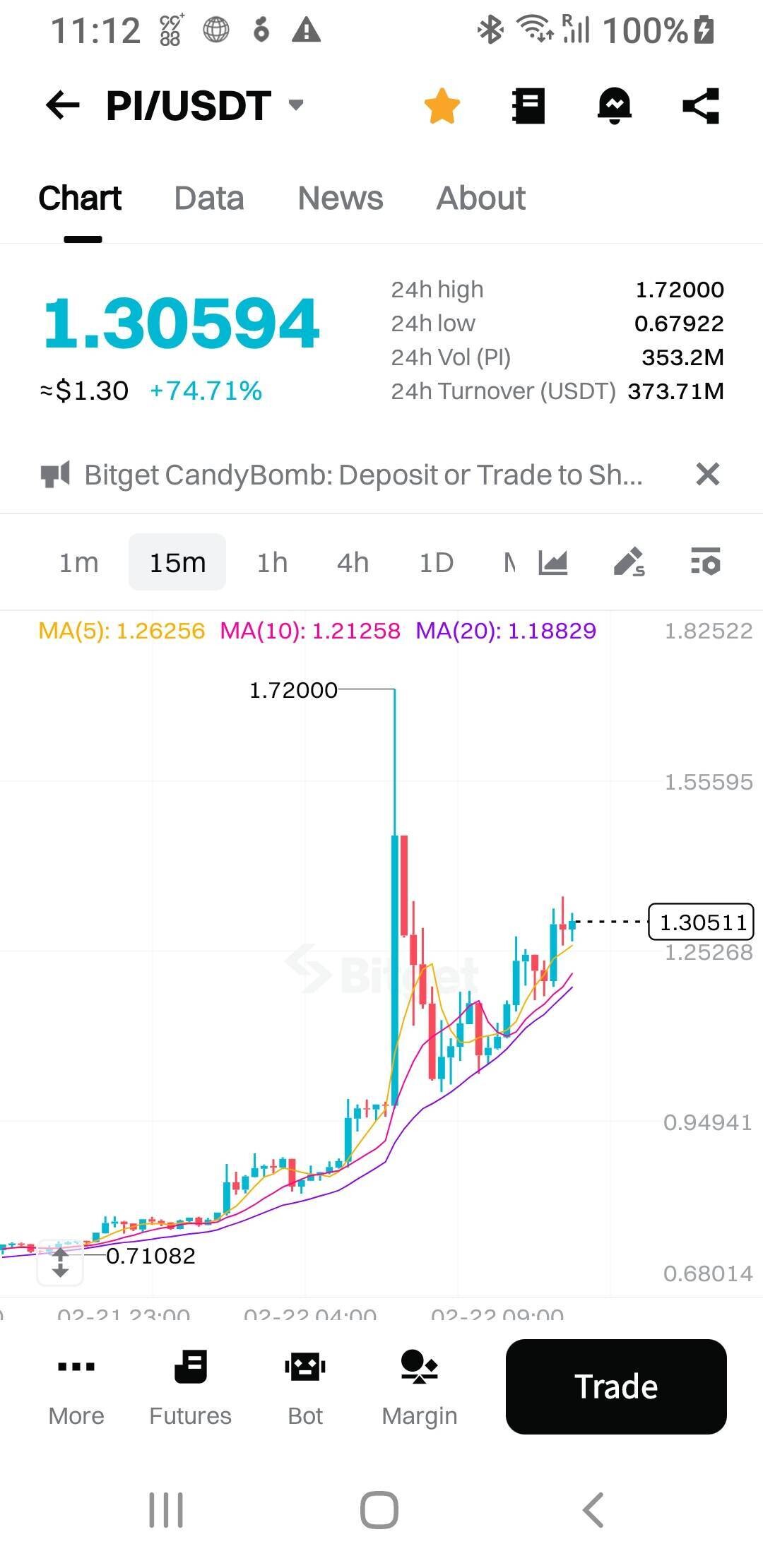Select the 1h chart interval
This screenshot has width=763, height=1568.
tap(272, 563)
